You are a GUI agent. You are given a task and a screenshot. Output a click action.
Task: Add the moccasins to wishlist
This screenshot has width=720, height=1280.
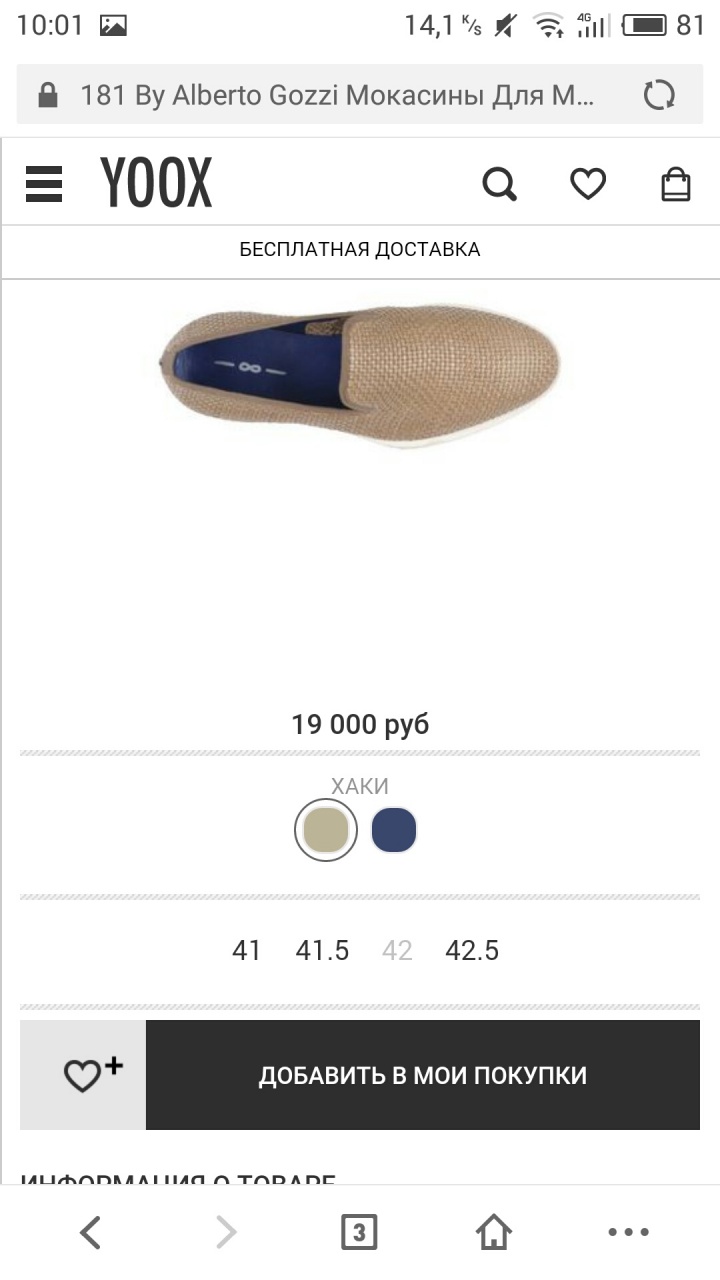tap(84, 1075)
